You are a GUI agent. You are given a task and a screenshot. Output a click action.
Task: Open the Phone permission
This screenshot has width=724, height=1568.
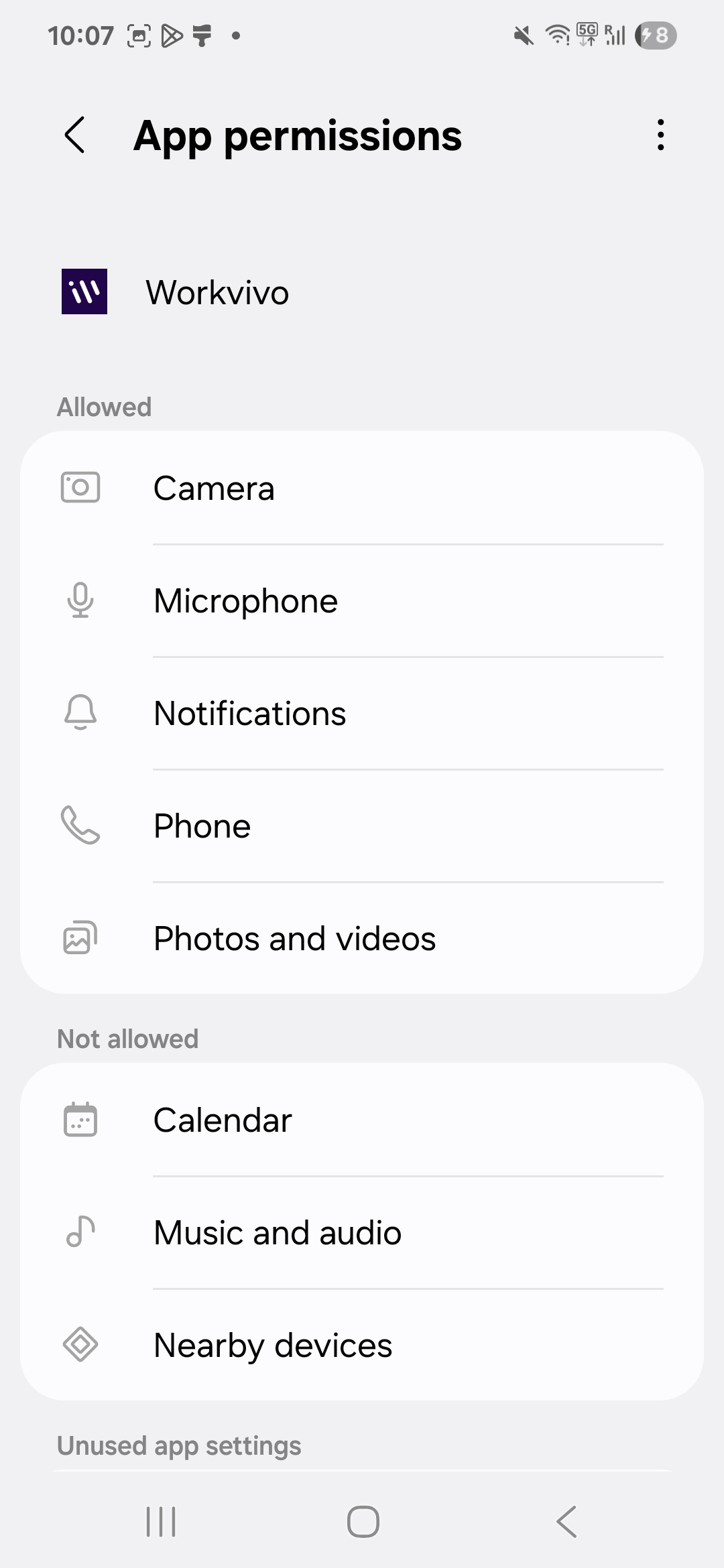[x=362, y=826]
